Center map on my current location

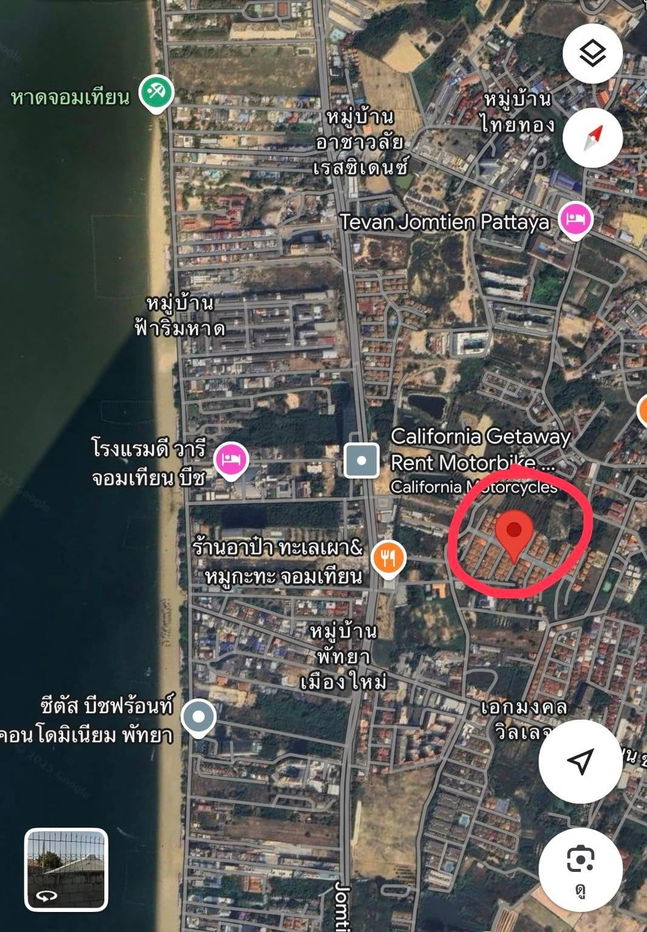(580, 761)
